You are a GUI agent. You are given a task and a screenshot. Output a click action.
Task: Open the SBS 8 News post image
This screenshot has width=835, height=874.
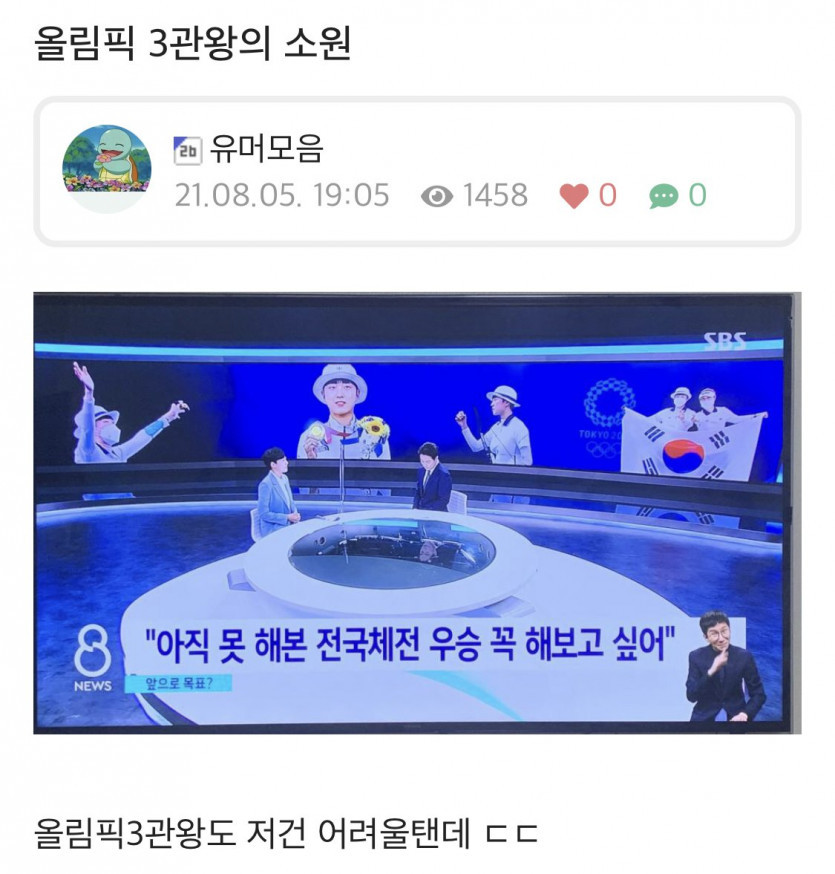pyautogui.click(x=416, y=512)
